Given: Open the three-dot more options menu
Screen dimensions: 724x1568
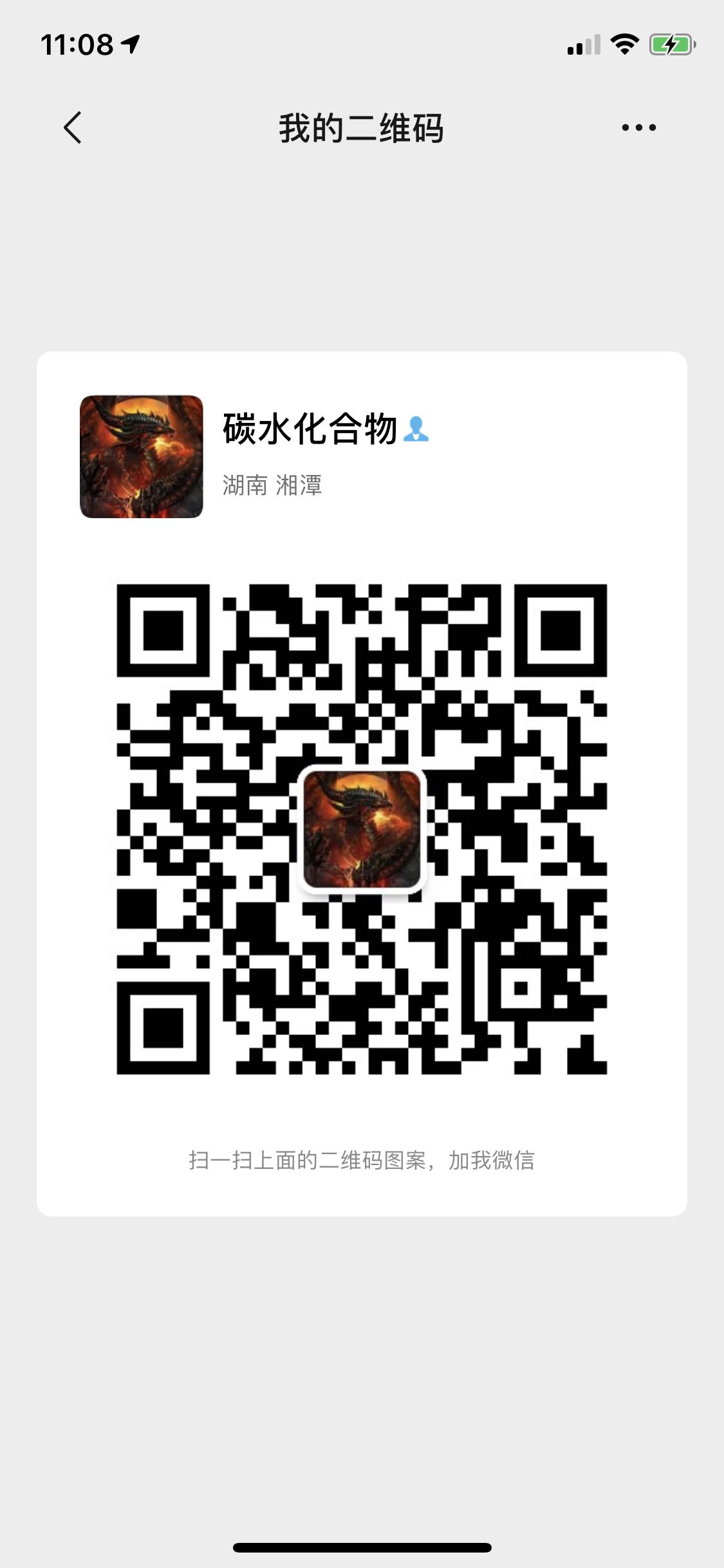Looking at the screenshot, I should click(x=638, y=127).
